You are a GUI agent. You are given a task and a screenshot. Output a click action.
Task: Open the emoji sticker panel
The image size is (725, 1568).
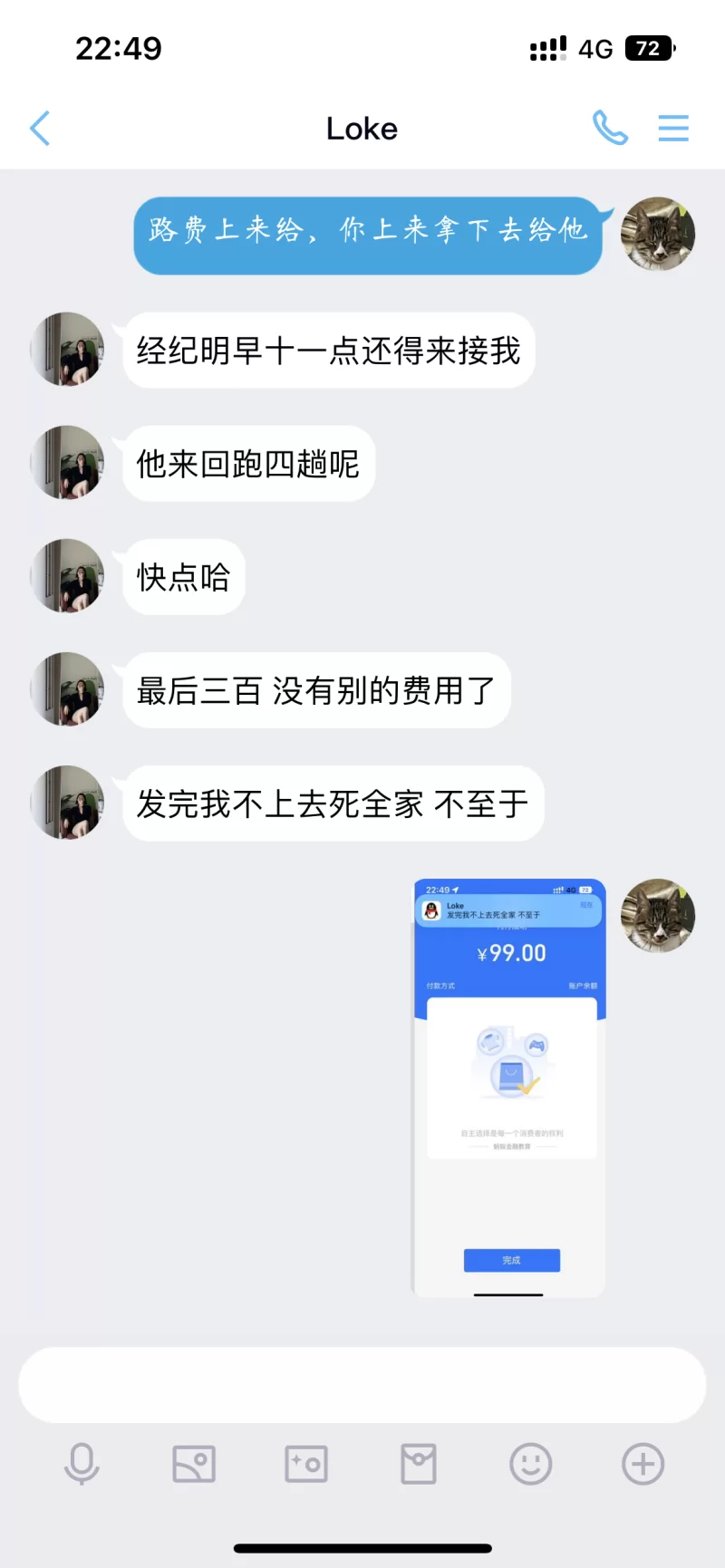point(531,1464)
